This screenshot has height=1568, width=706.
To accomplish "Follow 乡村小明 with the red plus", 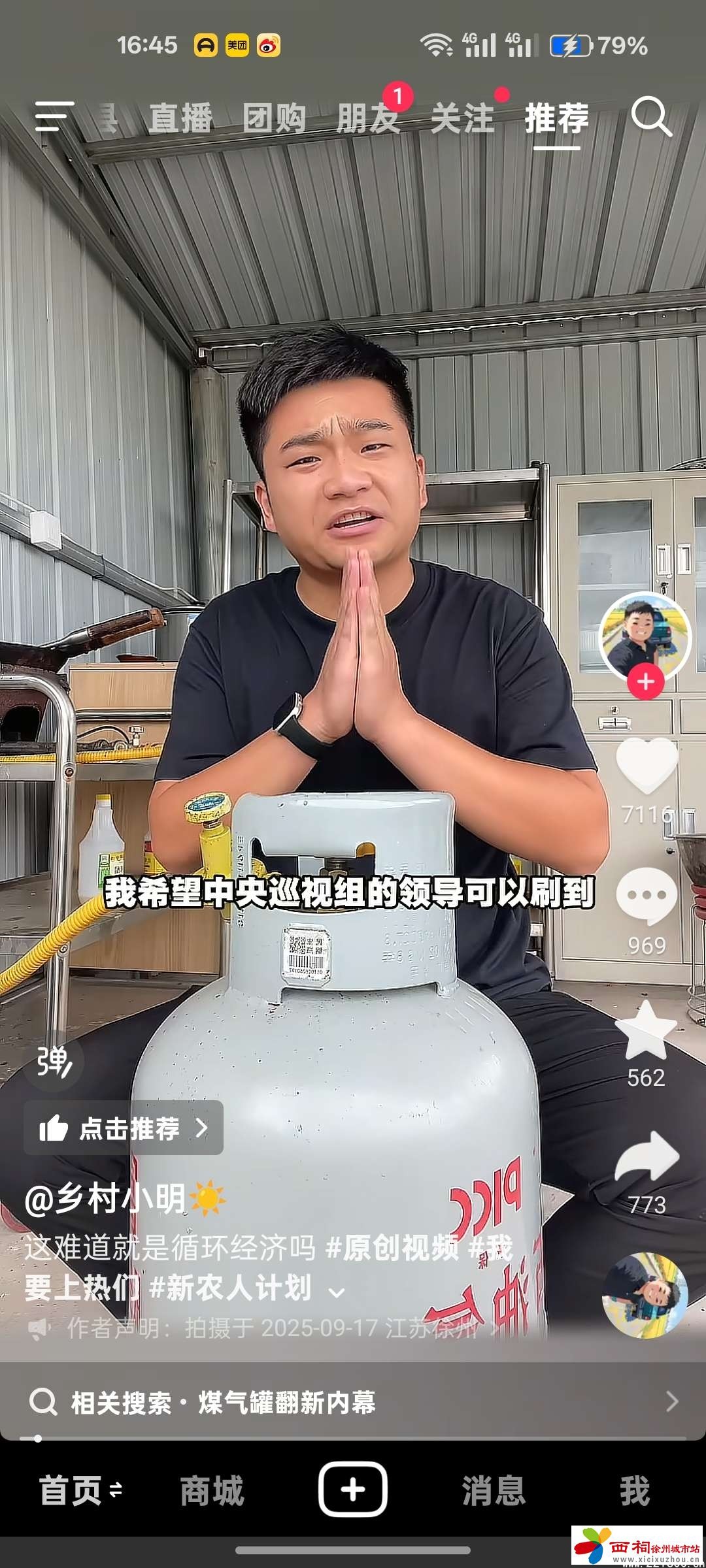I will [x=646, y=681].
